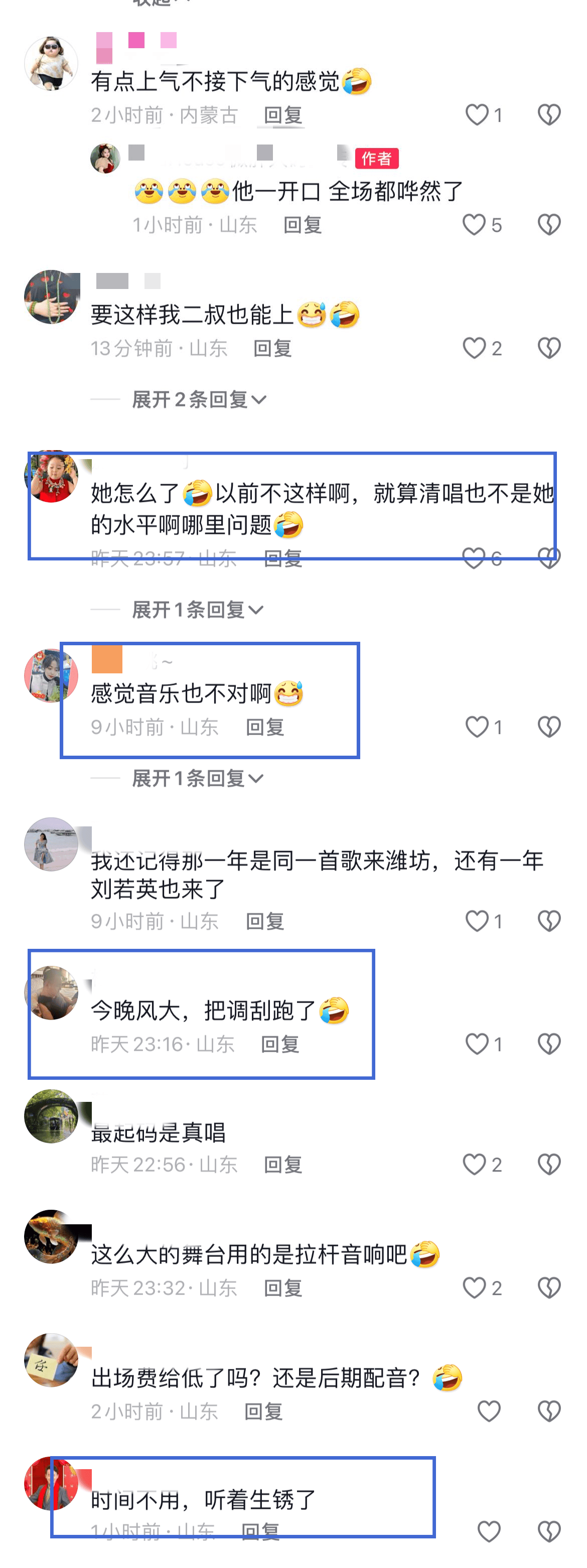Expand the 2 replies under 要这样我二叔也能上
Viewport: 587px width, 1568px height.
point(199,399)
